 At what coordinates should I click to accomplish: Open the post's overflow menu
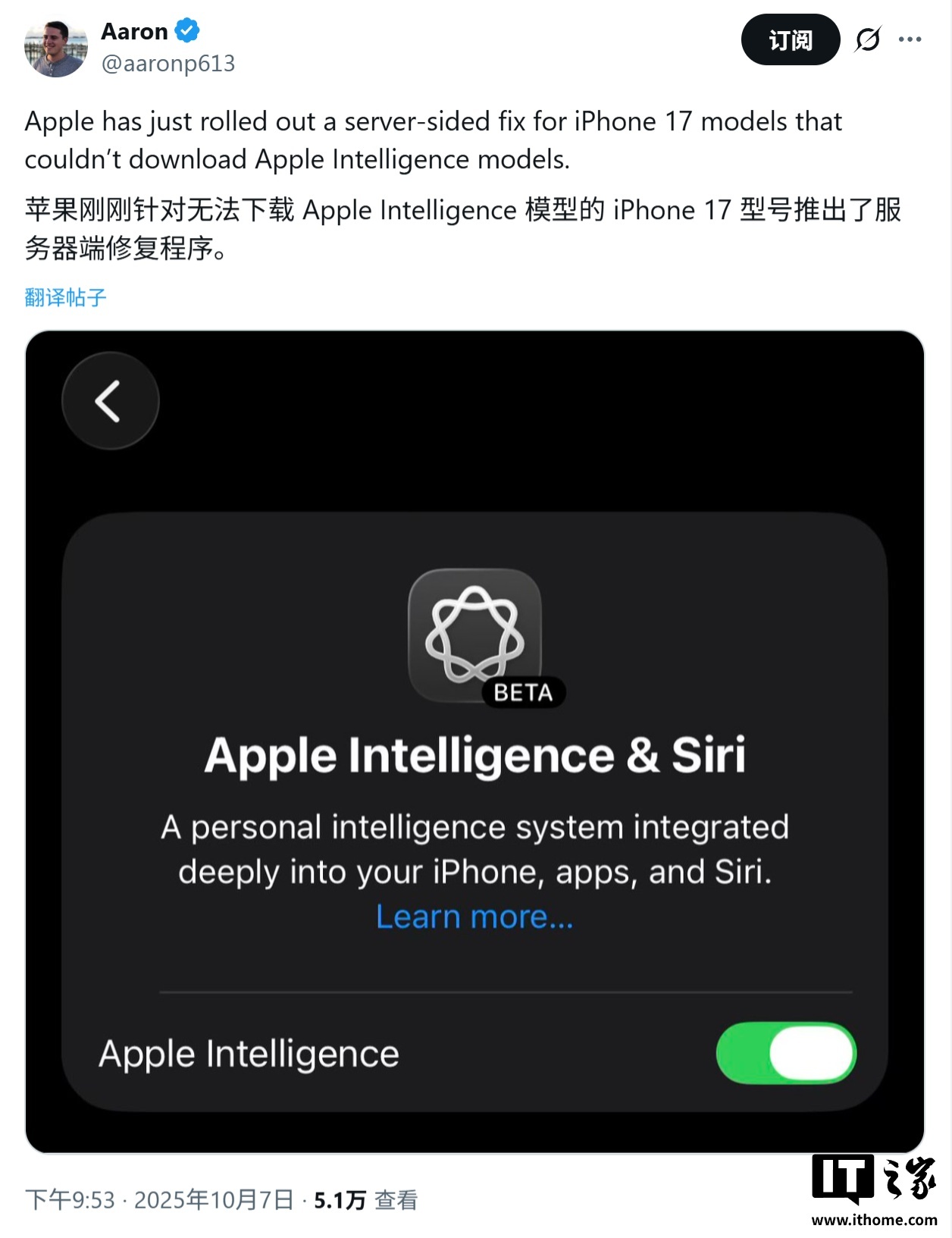pos(910,39)
